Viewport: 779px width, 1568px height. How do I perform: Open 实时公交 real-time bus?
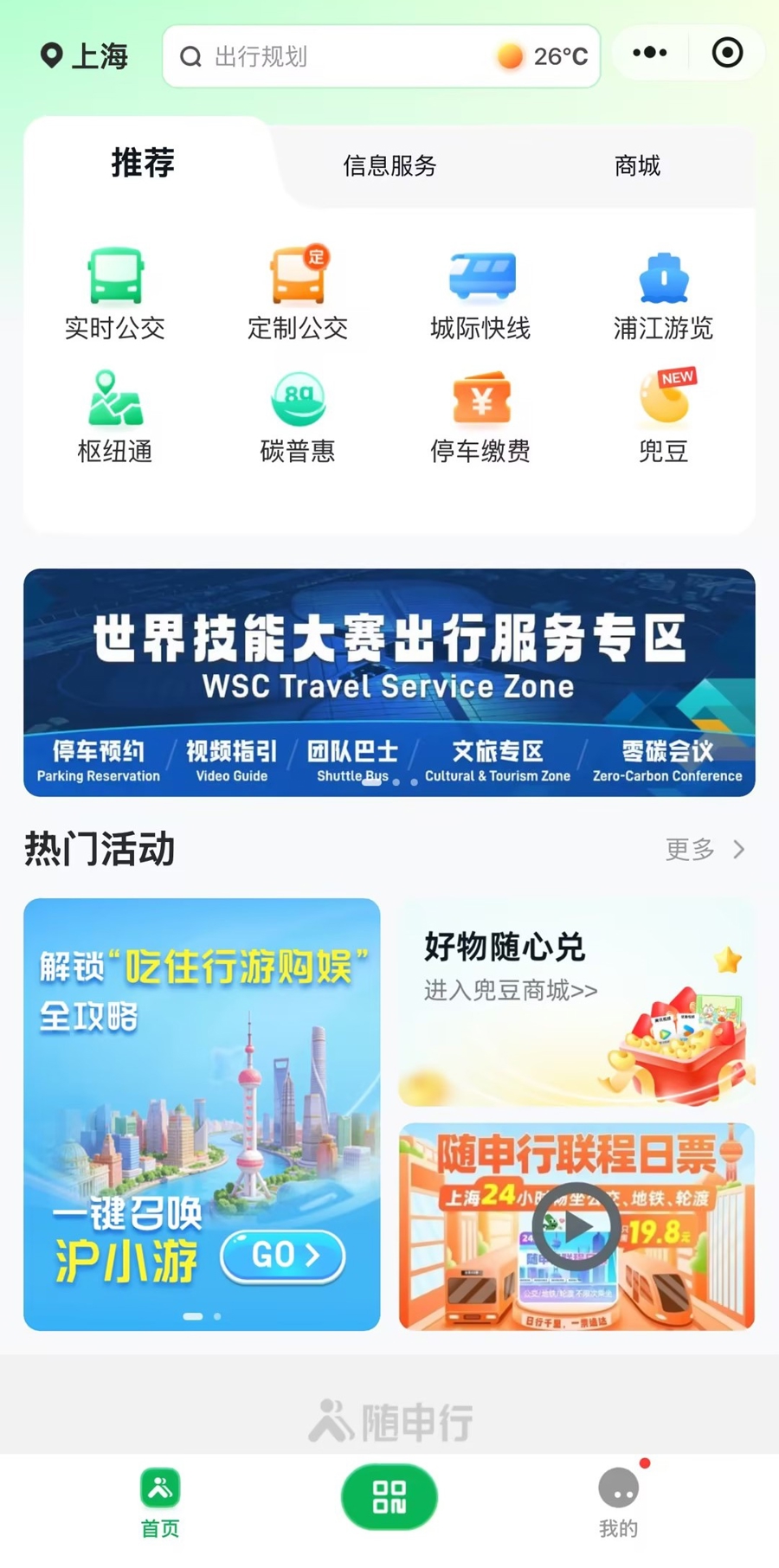click(x=115, y=294)
